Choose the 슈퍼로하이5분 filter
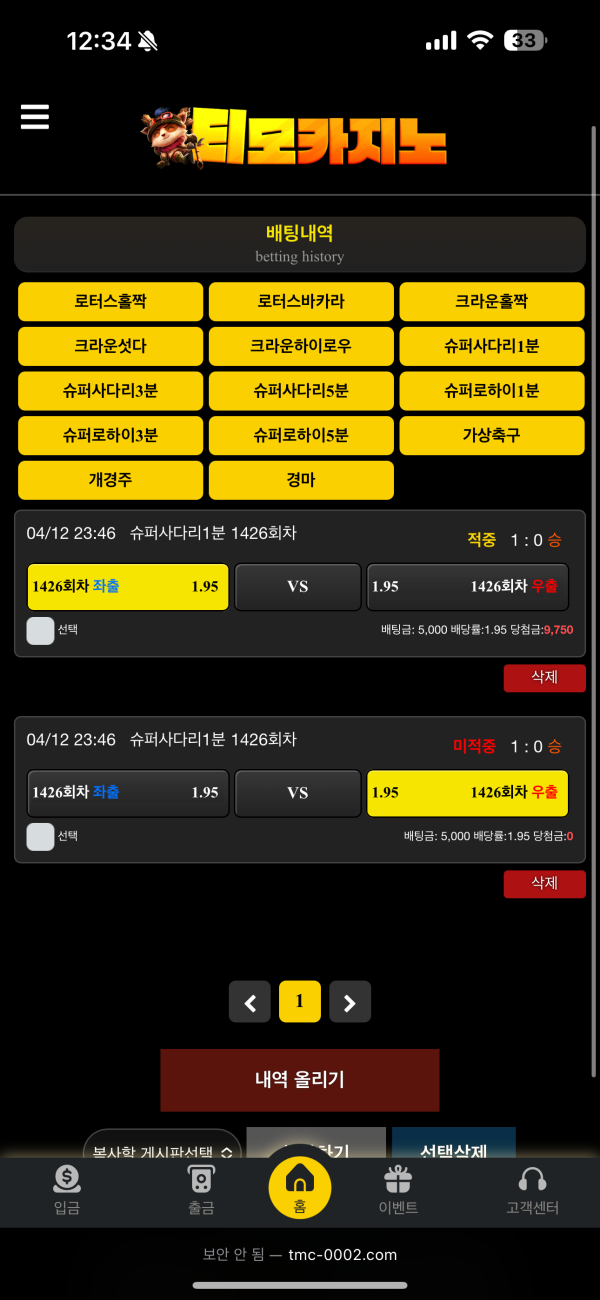 [300, 435]
